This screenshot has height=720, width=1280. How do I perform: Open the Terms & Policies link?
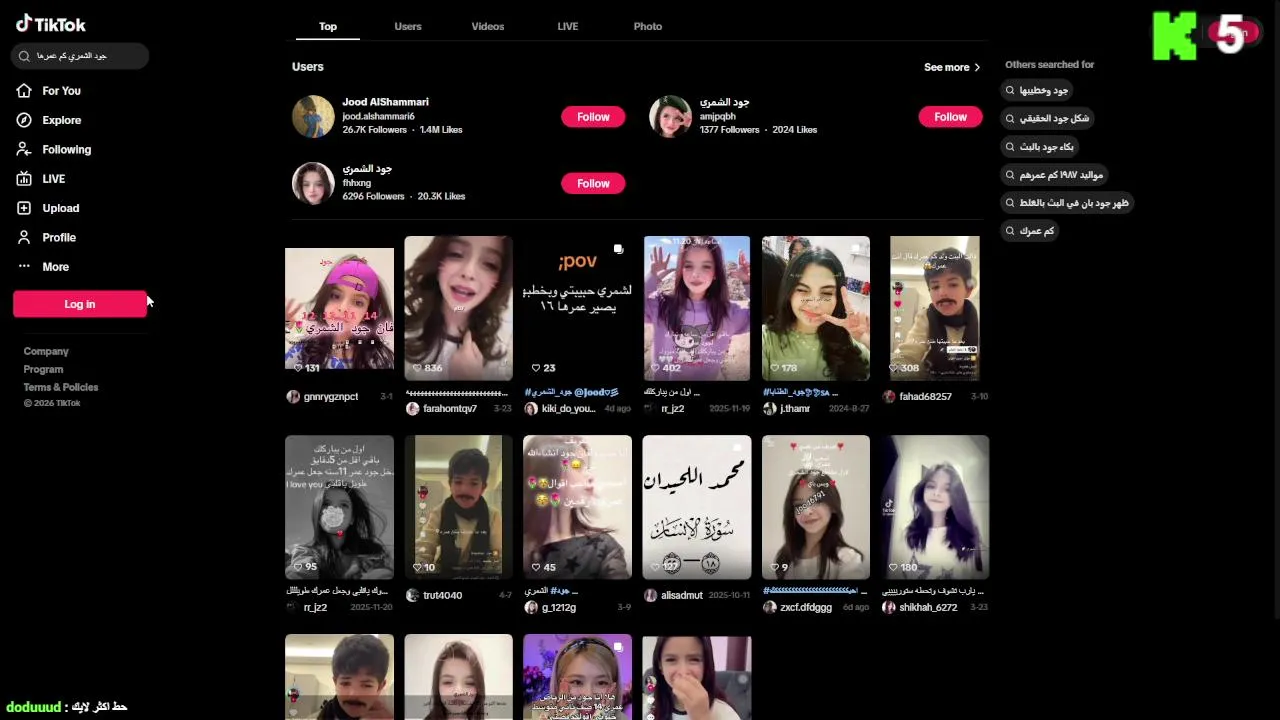point(61,387)
